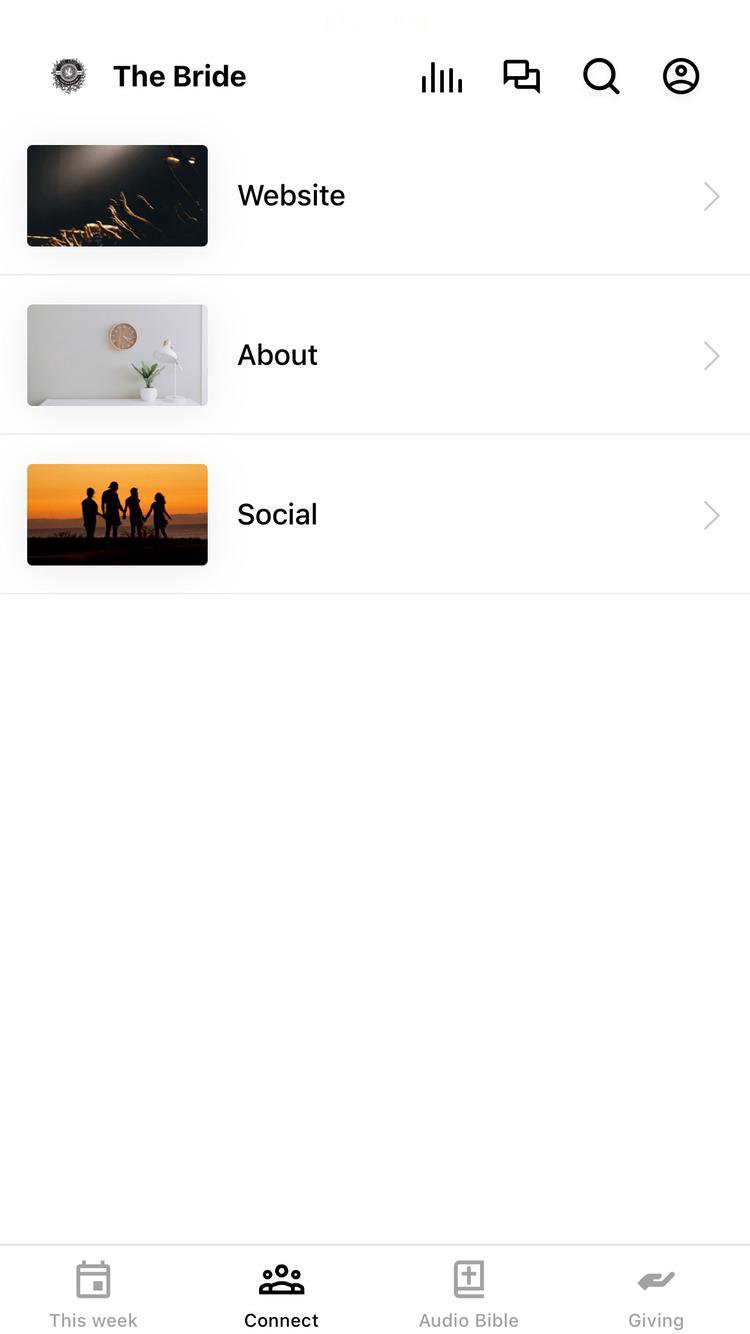This screenshot has width=750, height=1334.
Task: Switch to the This week tab
Action: pyautogui.click(x=94, y=1294)
